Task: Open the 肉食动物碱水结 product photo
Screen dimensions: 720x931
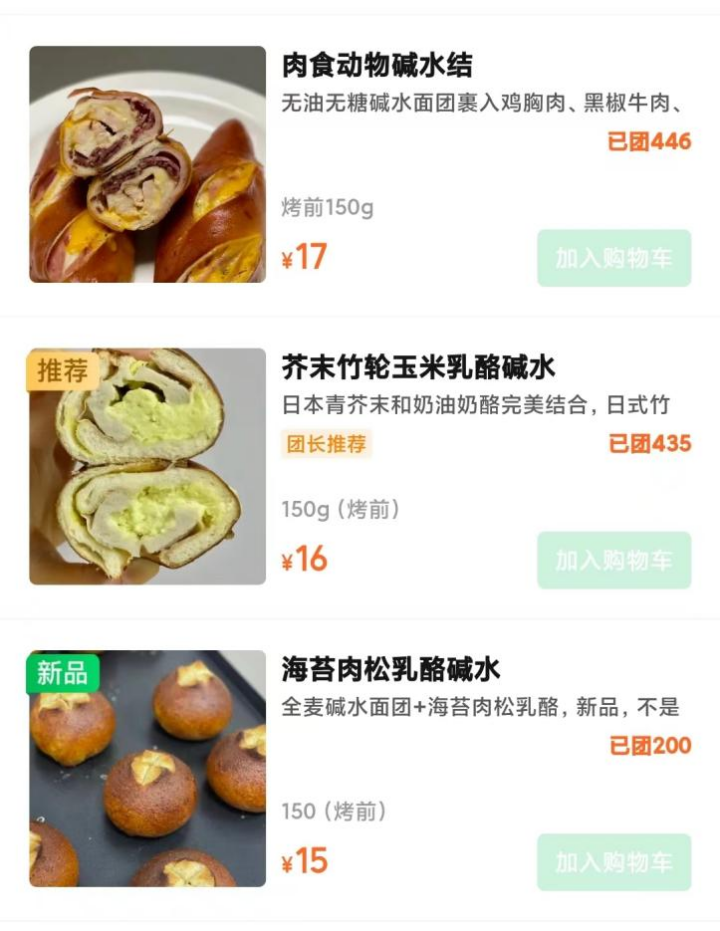Action: tap(147, 164)
